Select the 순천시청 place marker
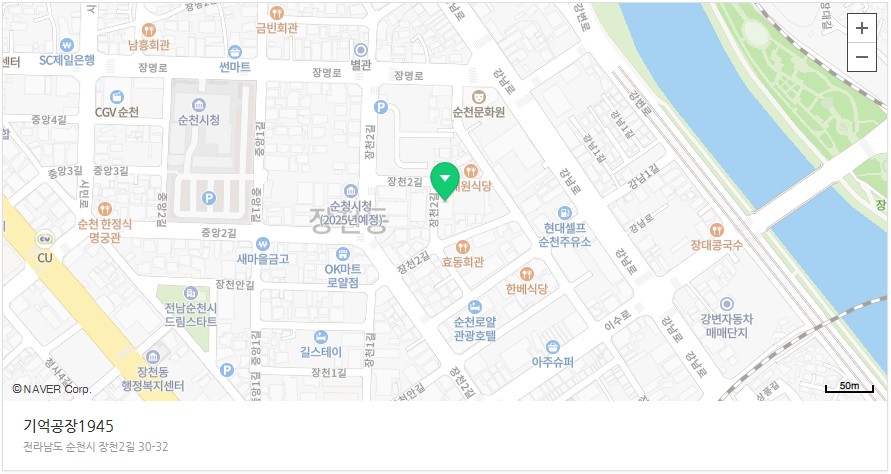891x474 pixels. [199, 105]
